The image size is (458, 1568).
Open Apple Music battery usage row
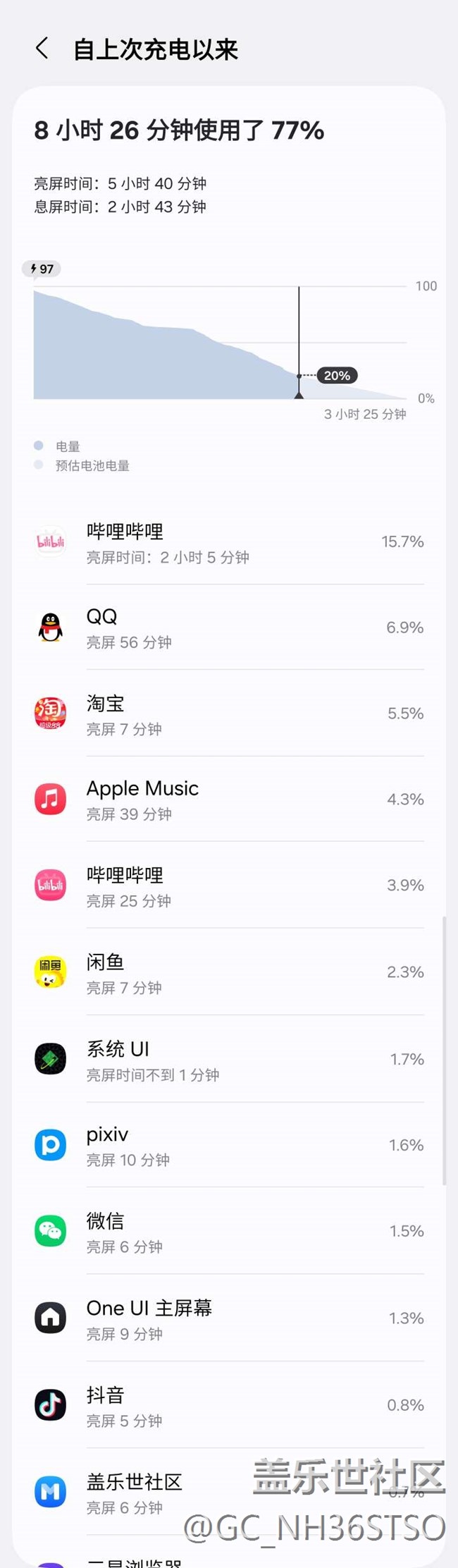(x=229, y=800)
